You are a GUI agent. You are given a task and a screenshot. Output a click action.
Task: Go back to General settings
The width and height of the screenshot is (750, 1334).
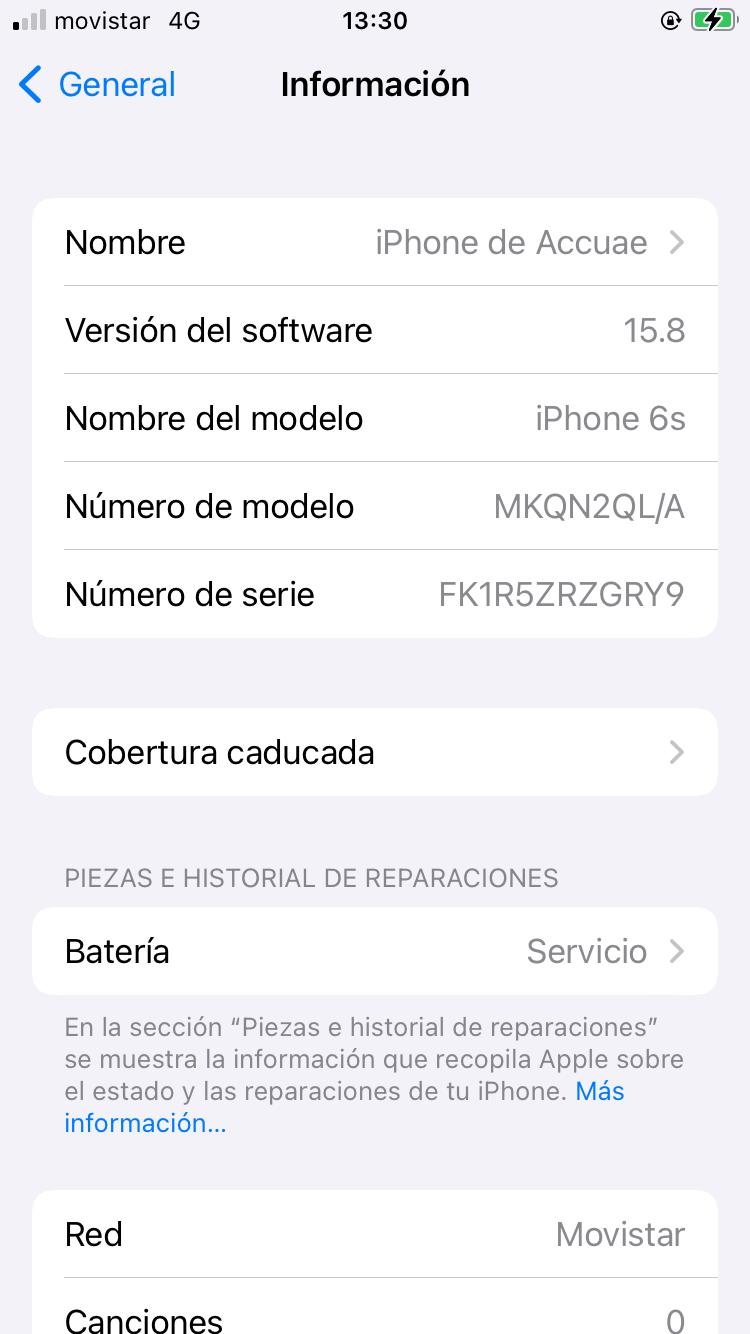pyautogui.click(x=98, y=85)
